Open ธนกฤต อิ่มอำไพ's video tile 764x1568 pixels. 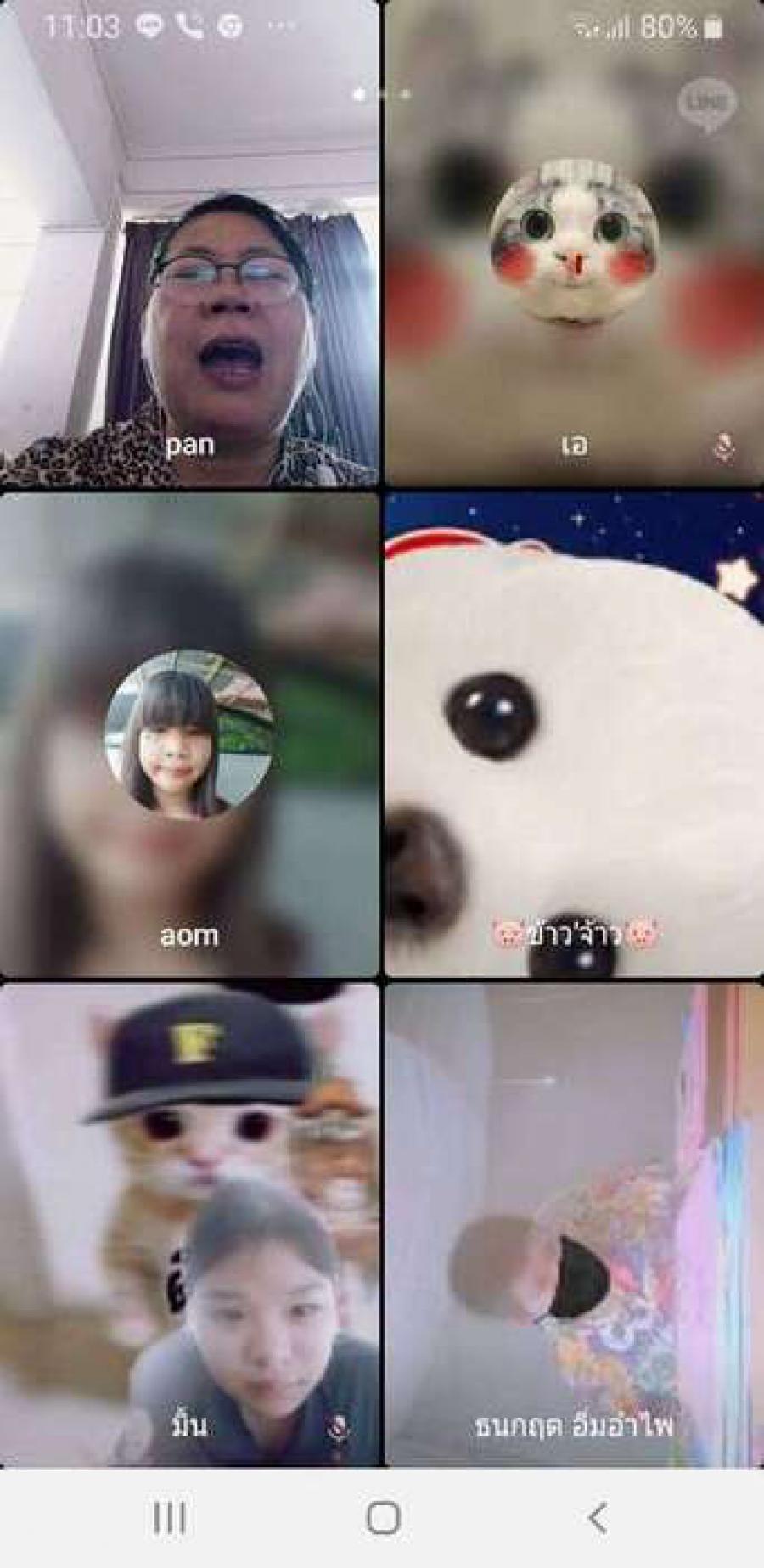point(574,1224)
